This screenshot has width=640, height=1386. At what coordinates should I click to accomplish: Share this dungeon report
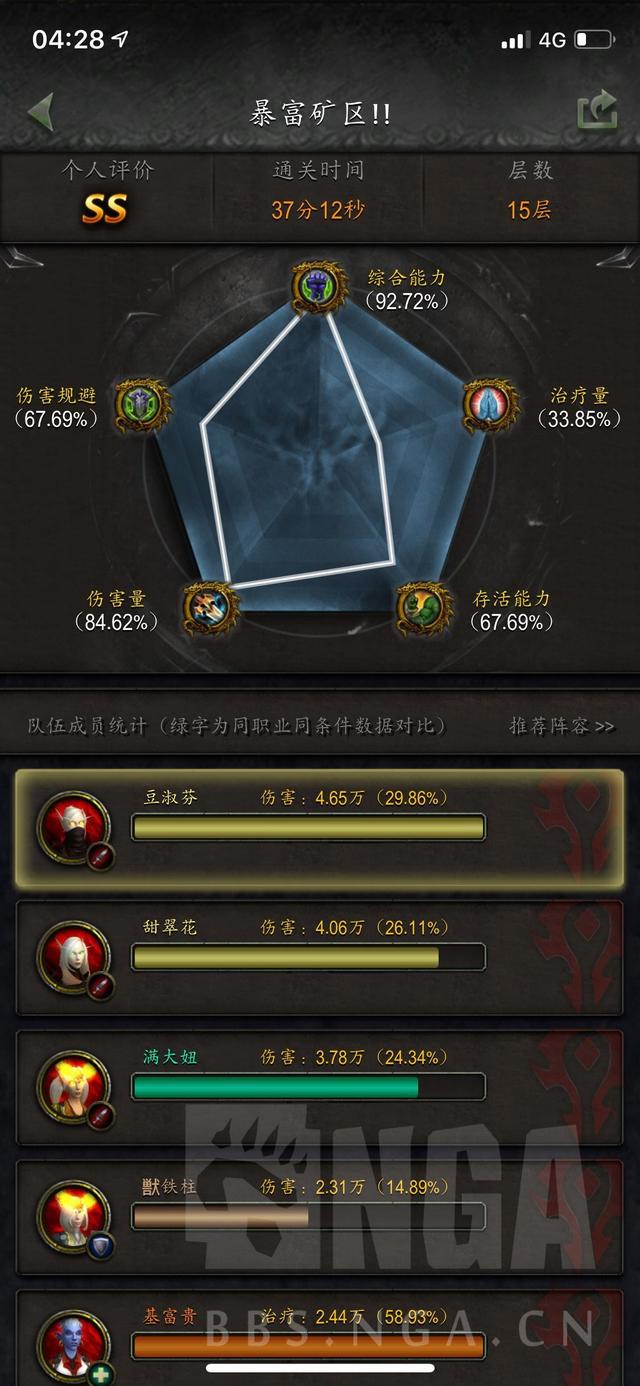pyautogui.click(x=597, y=111)
